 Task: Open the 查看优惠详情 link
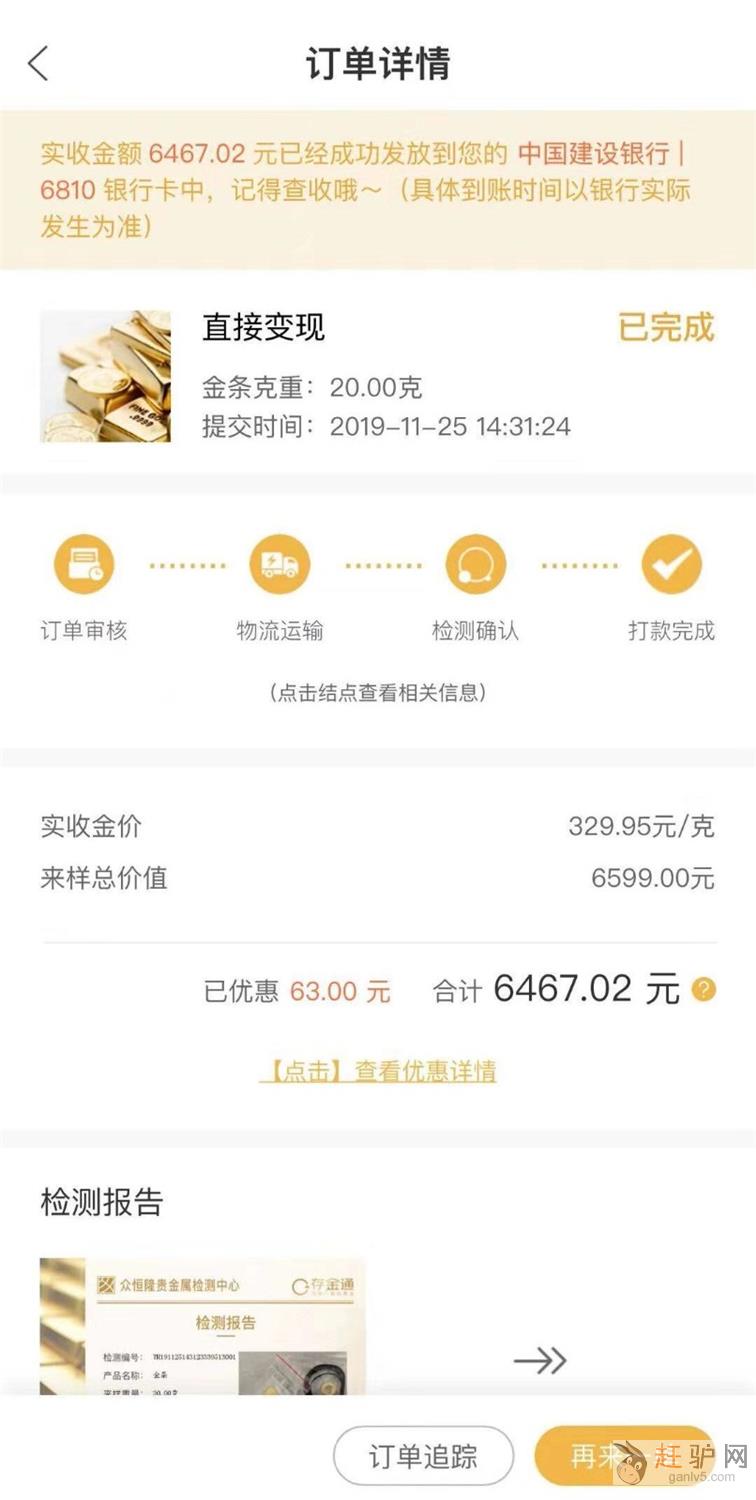[378, 1071]
